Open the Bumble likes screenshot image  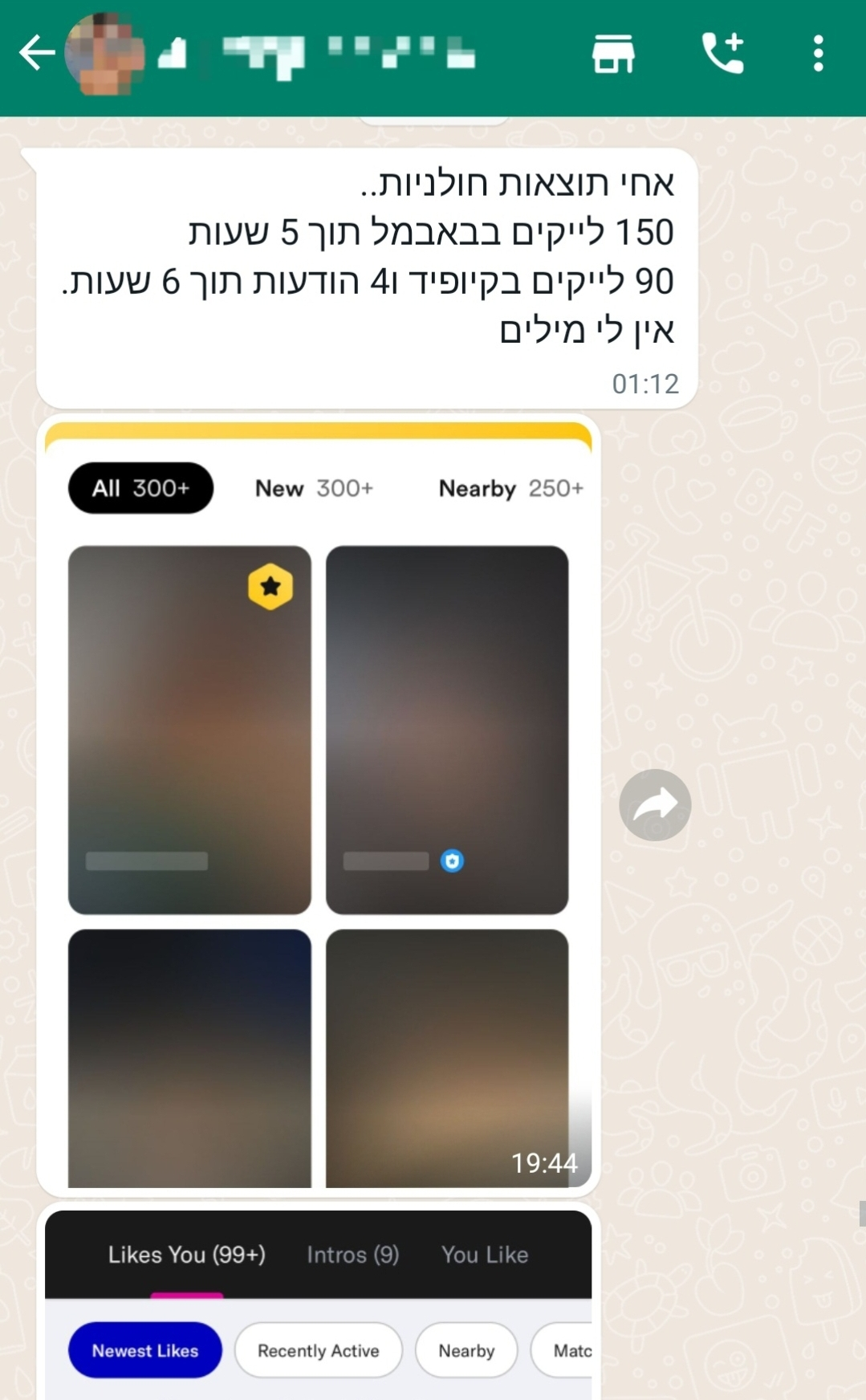[x=319, y=804]
